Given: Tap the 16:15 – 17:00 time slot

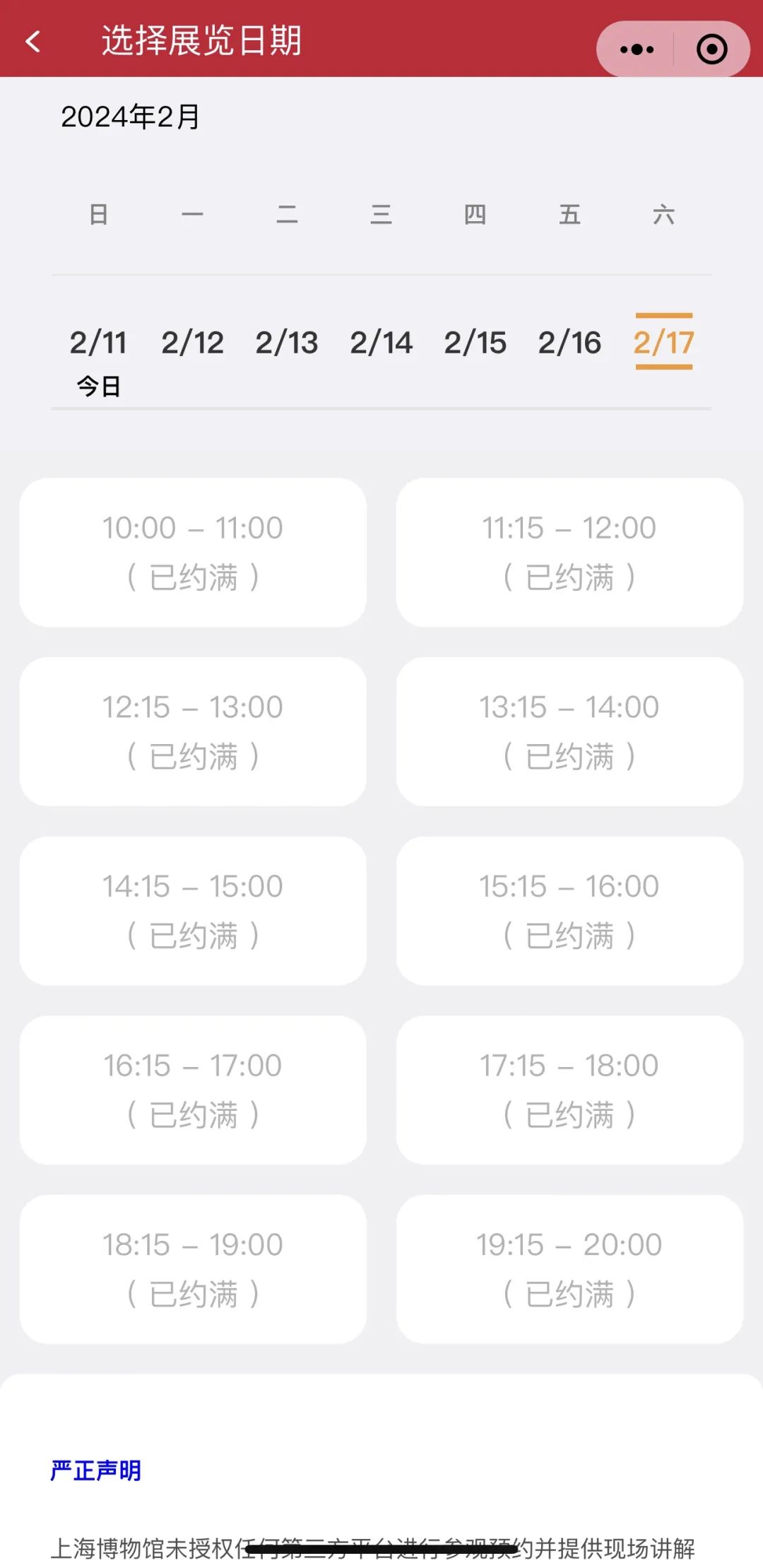Looking at the screenshot, I should click(193, 1090).
